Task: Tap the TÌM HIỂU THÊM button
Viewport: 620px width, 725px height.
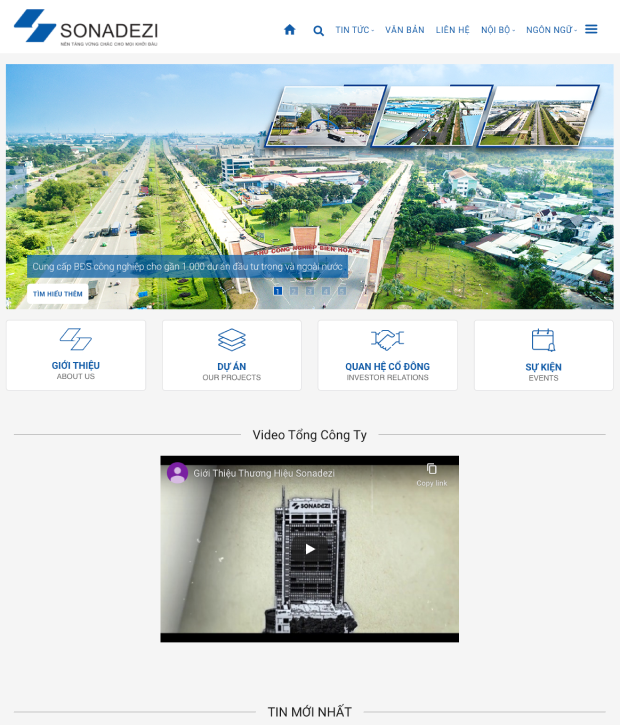Action: (x=58, y=294)
